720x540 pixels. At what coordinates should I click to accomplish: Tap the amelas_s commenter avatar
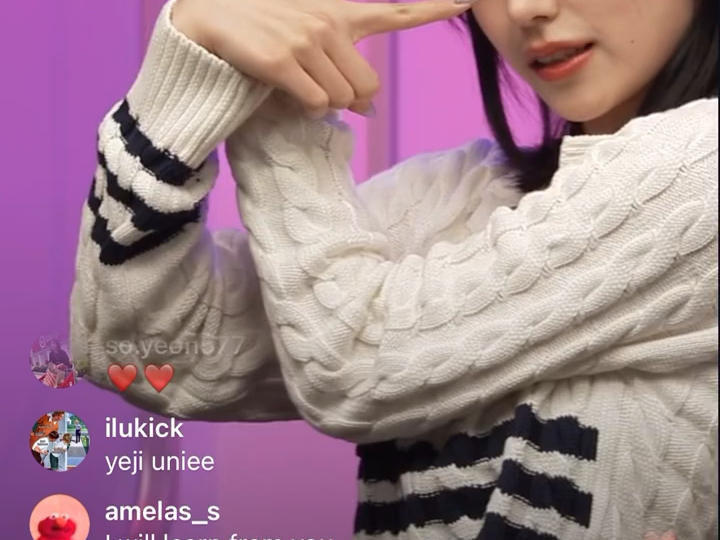59,520
